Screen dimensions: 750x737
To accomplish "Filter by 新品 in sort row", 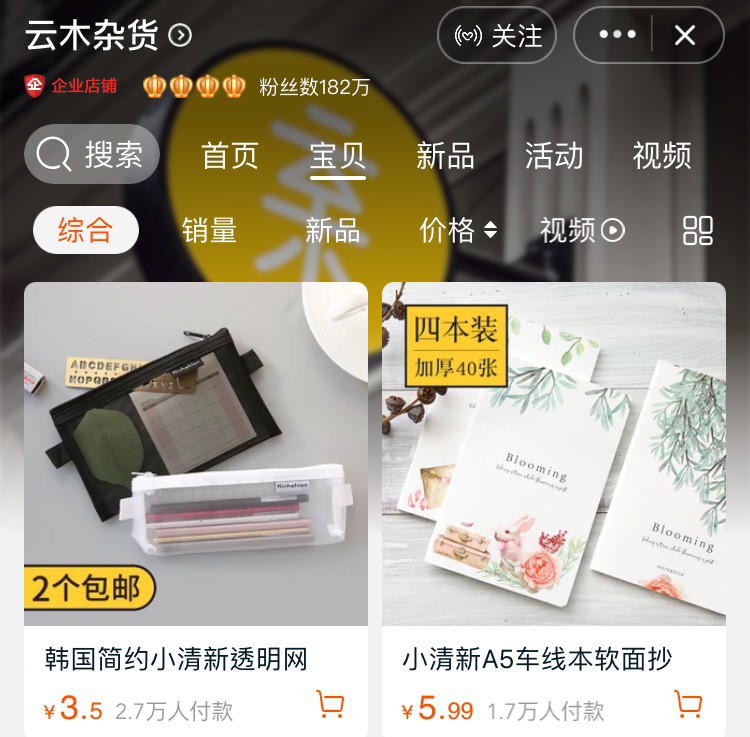I will click(x=332, y=230).
